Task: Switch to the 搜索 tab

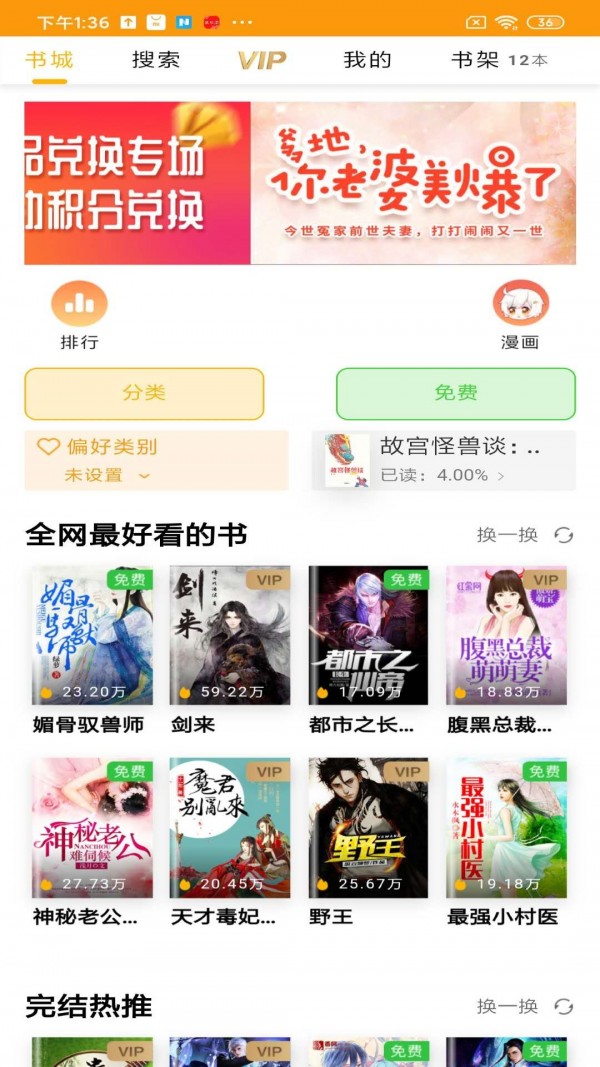Action: (x=156, y=60)
